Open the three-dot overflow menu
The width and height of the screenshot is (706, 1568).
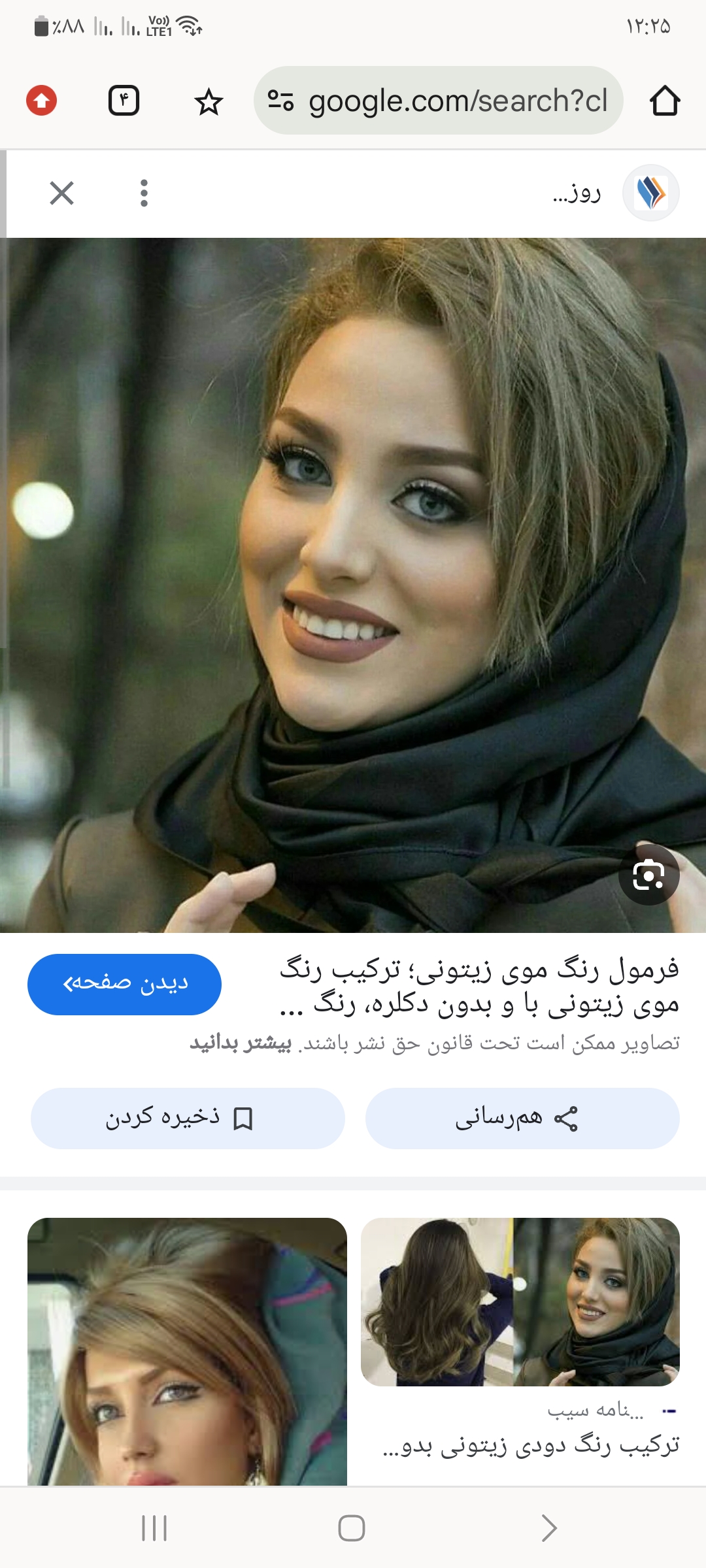tap(144, 193)
